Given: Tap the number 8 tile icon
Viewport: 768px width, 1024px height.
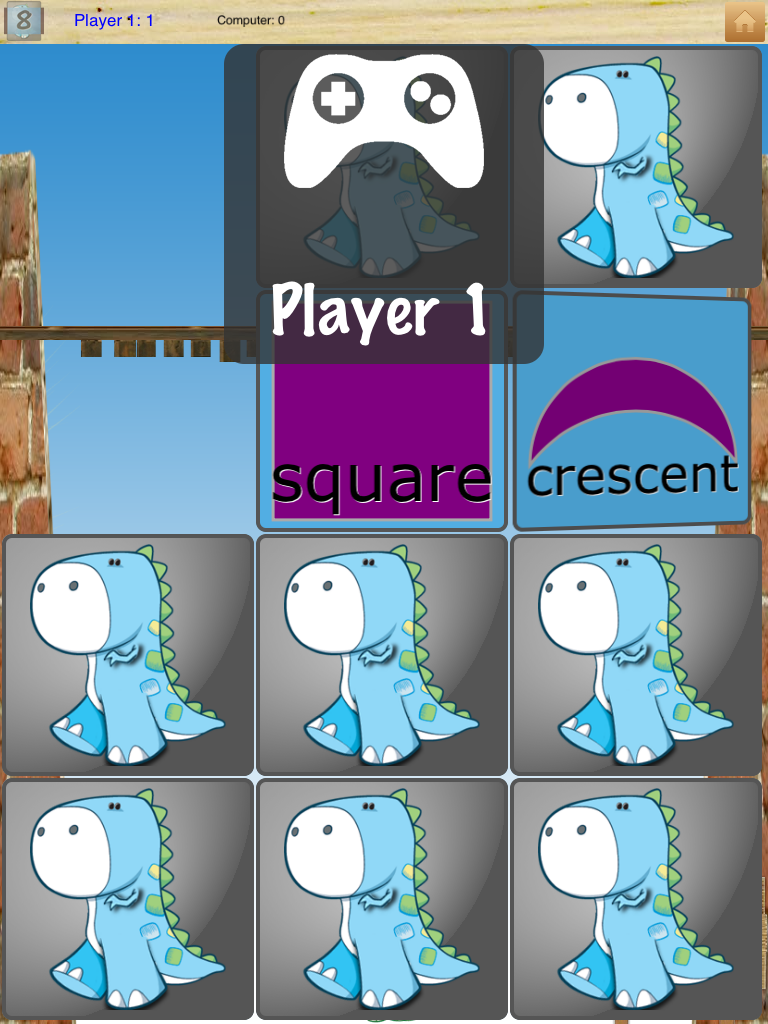Looking at the screenshot, I should click(25, 21).
